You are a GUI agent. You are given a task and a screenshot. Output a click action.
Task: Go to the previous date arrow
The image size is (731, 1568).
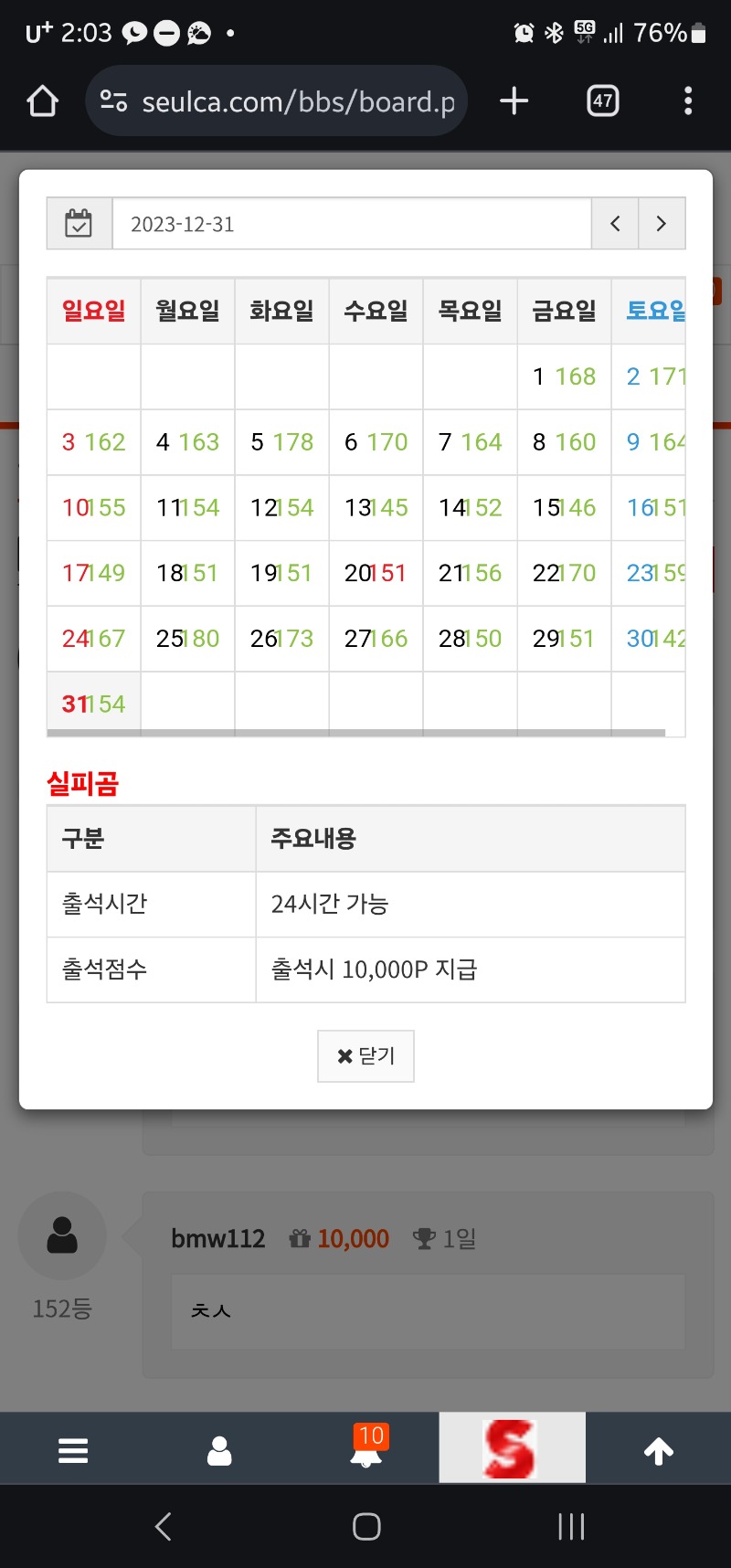(615, 224)
